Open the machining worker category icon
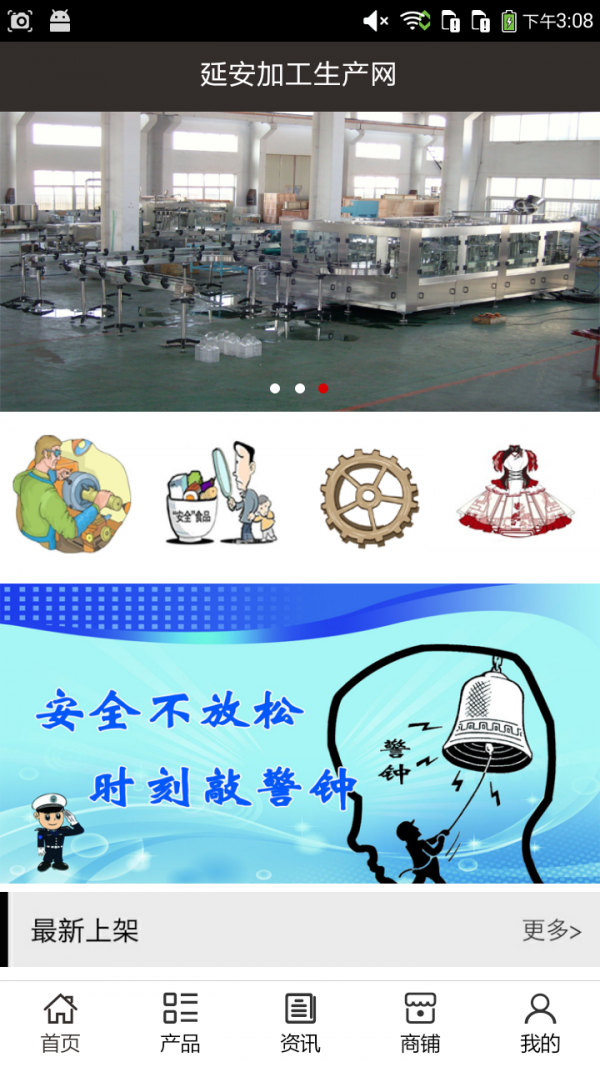The width and height of the screenshot is (600, 1067). pos(72,494)
